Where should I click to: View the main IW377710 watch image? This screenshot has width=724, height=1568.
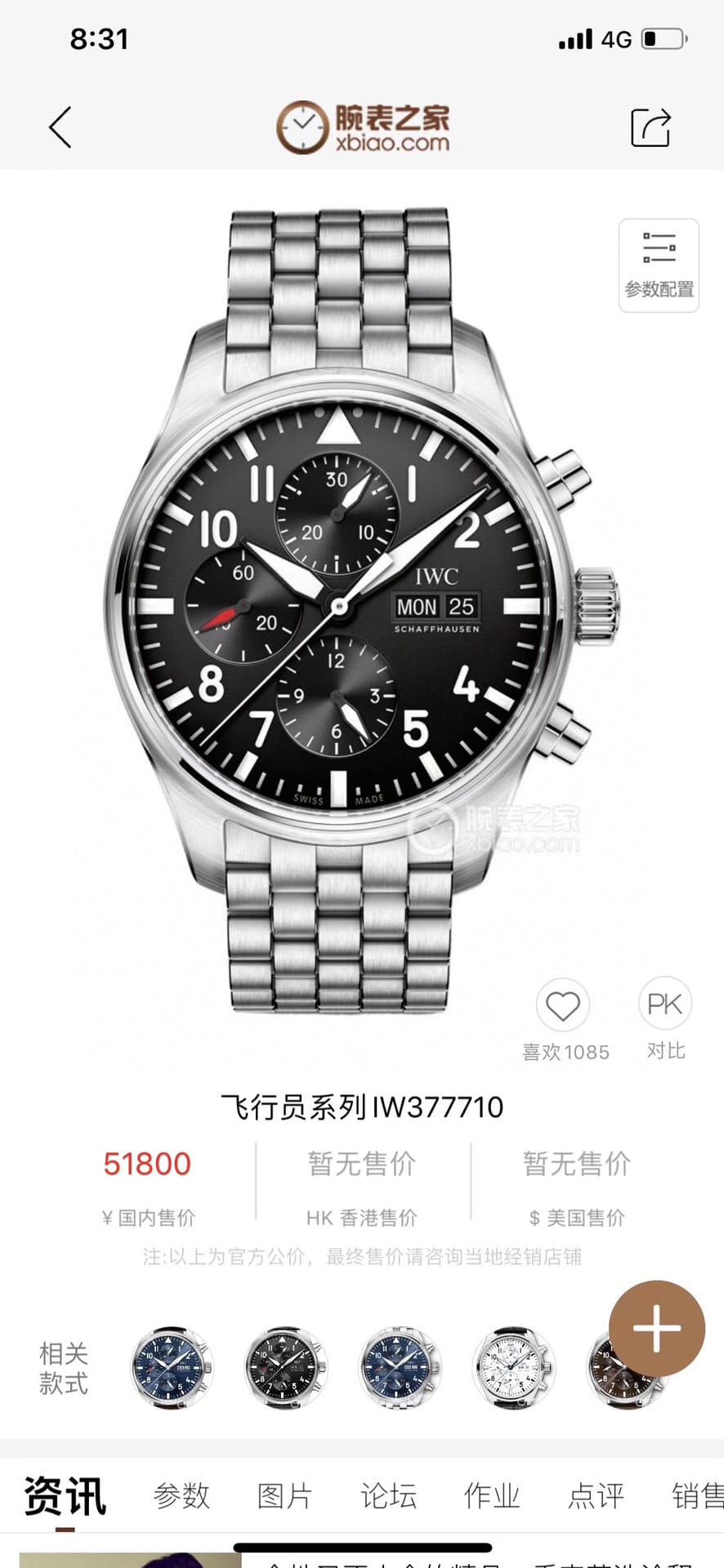click(x=362, y=608)
